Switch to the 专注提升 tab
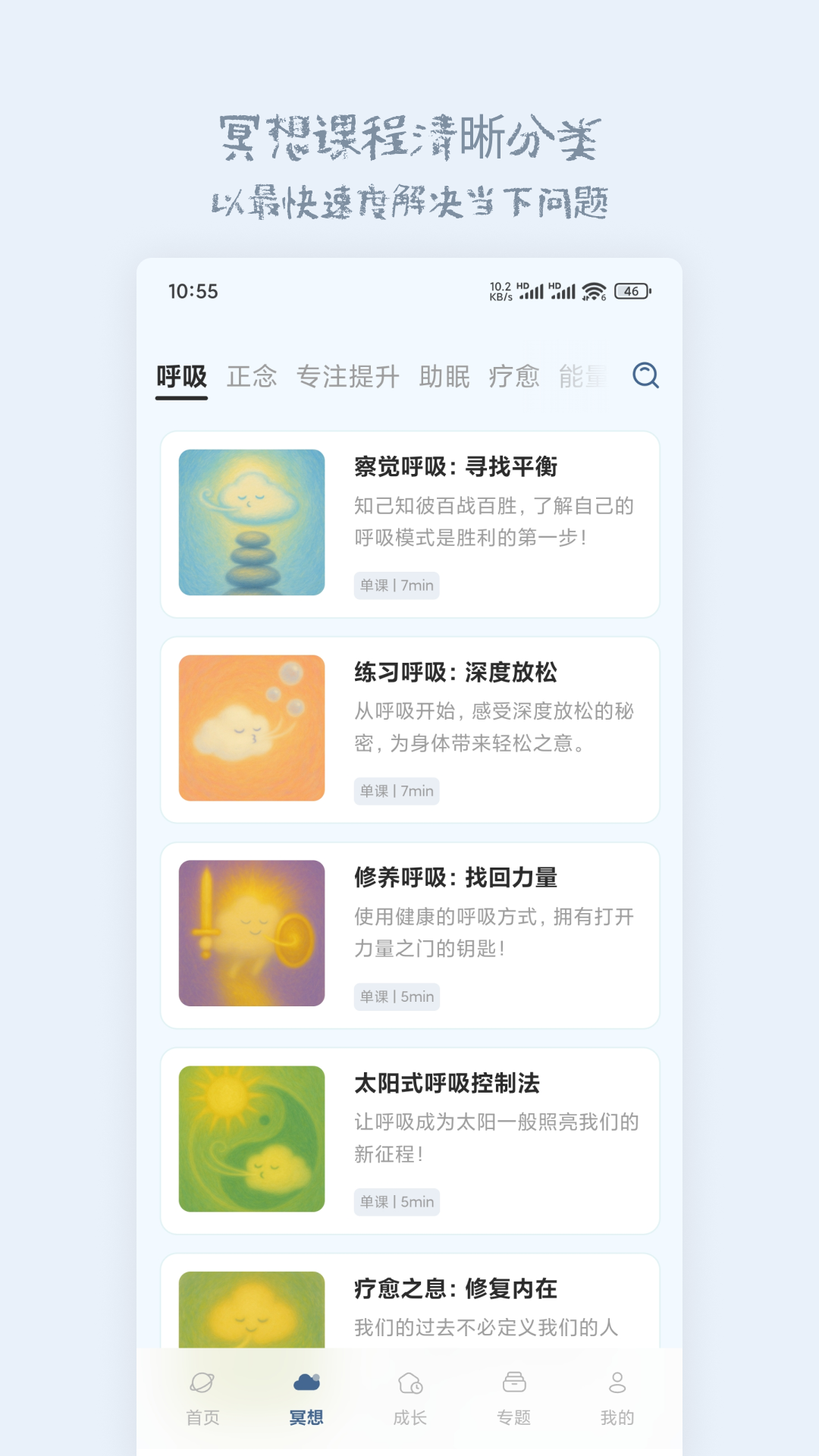This screenshot has width=819, height=1456. point(349,376)
